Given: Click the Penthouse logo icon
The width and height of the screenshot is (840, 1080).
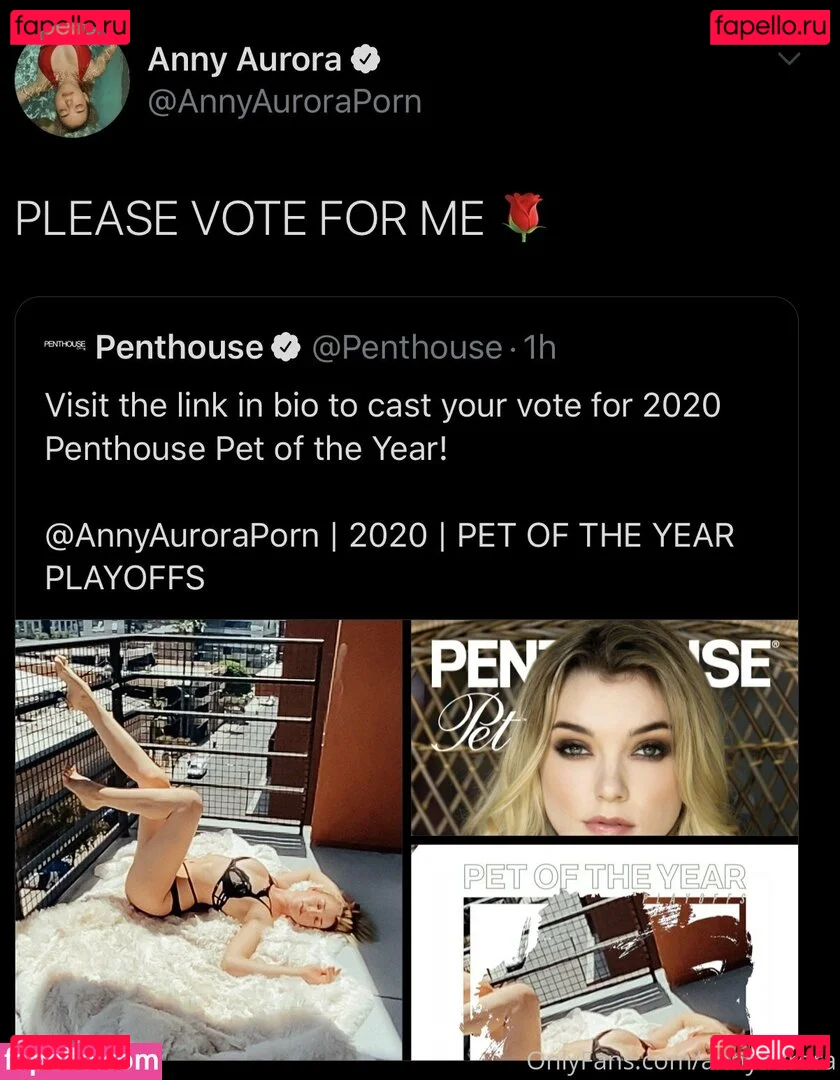Looking at the screenshot, I should click(x=64, y=347).
